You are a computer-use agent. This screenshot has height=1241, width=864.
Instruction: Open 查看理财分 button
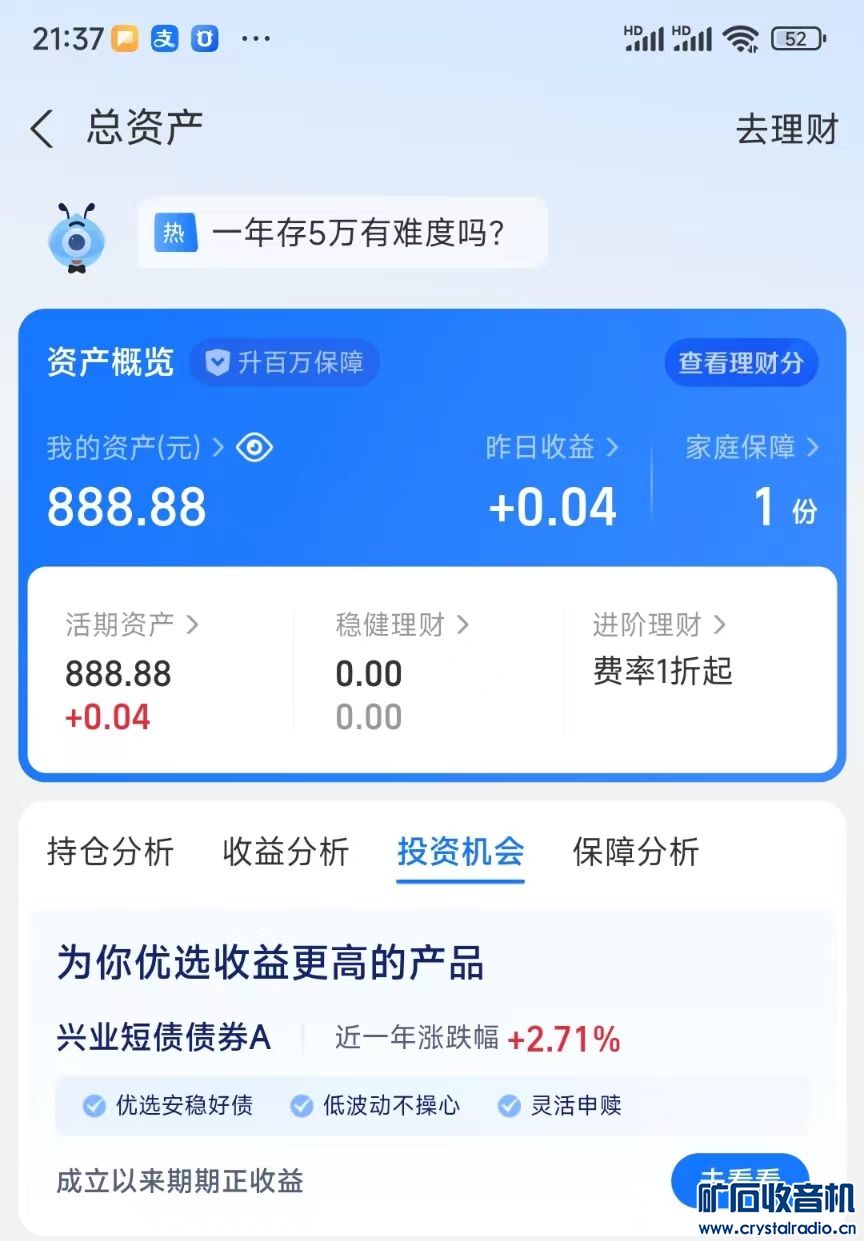tap(741, 362)
